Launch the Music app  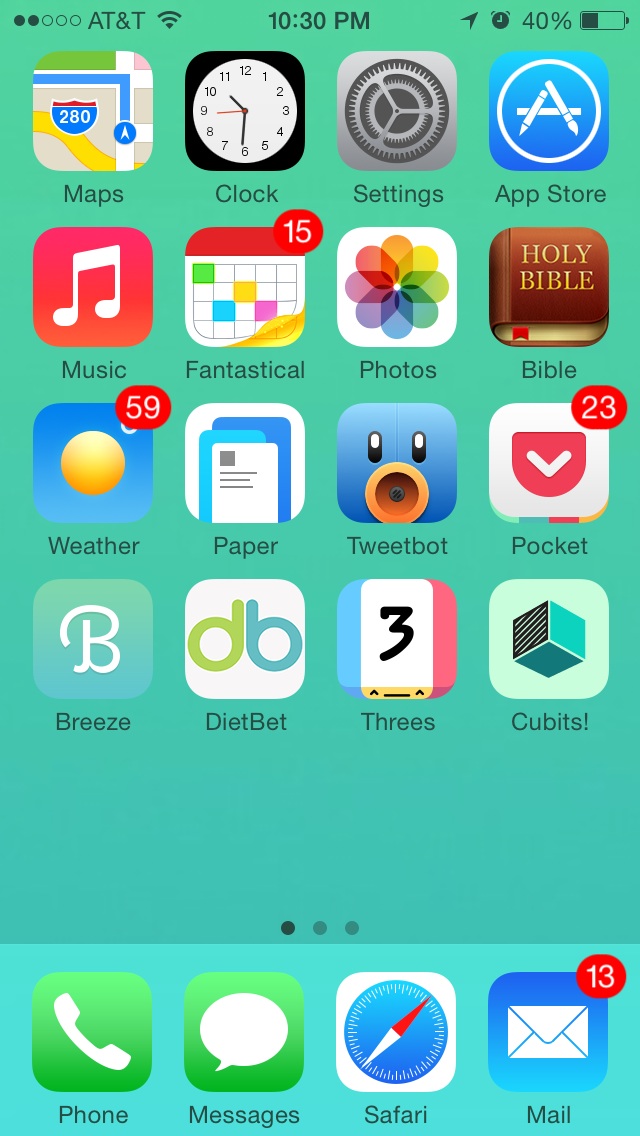93,287
